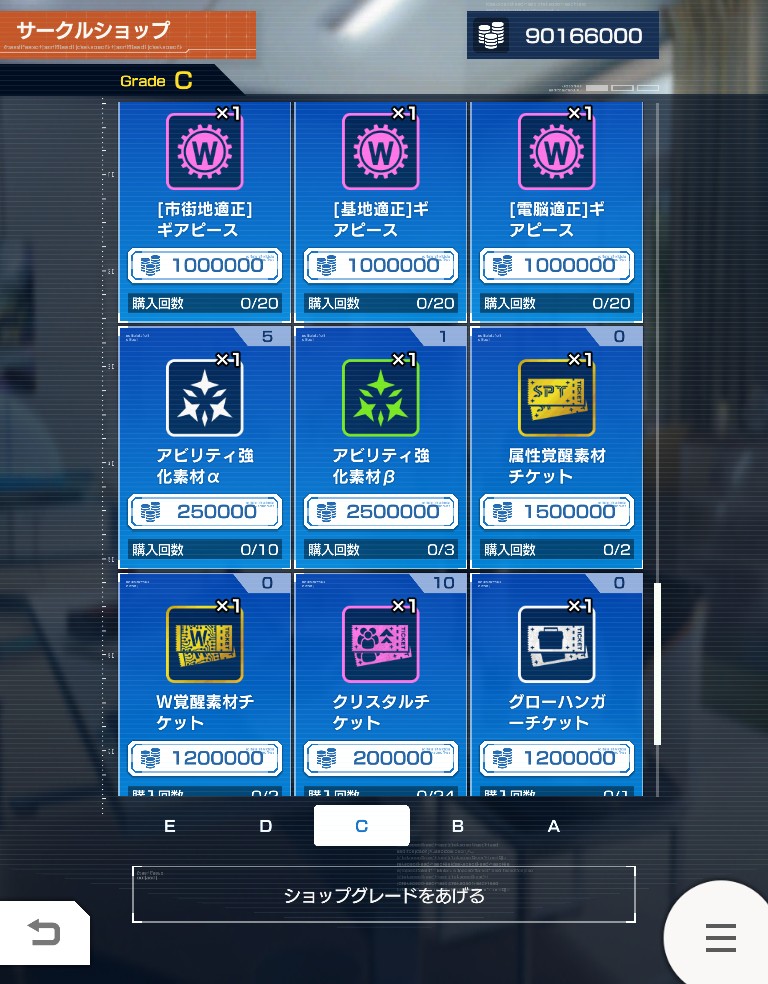Pick the クリスタルチケット item
The width and height of the screenshot is (768, 984).
pyautogui.click(x=381, y=685)
